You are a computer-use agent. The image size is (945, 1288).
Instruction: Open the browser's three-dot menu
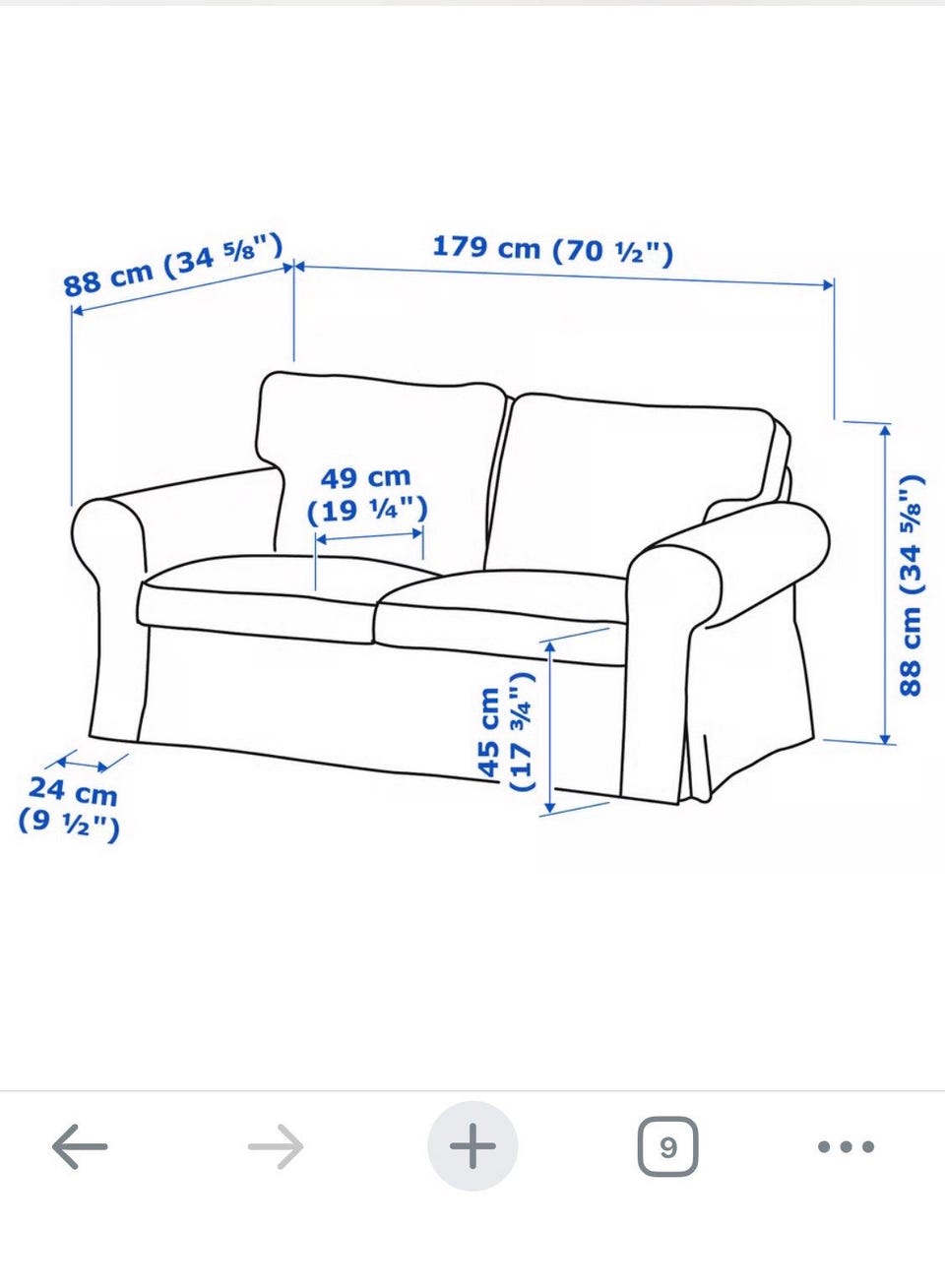click(x=846, y=1146)
